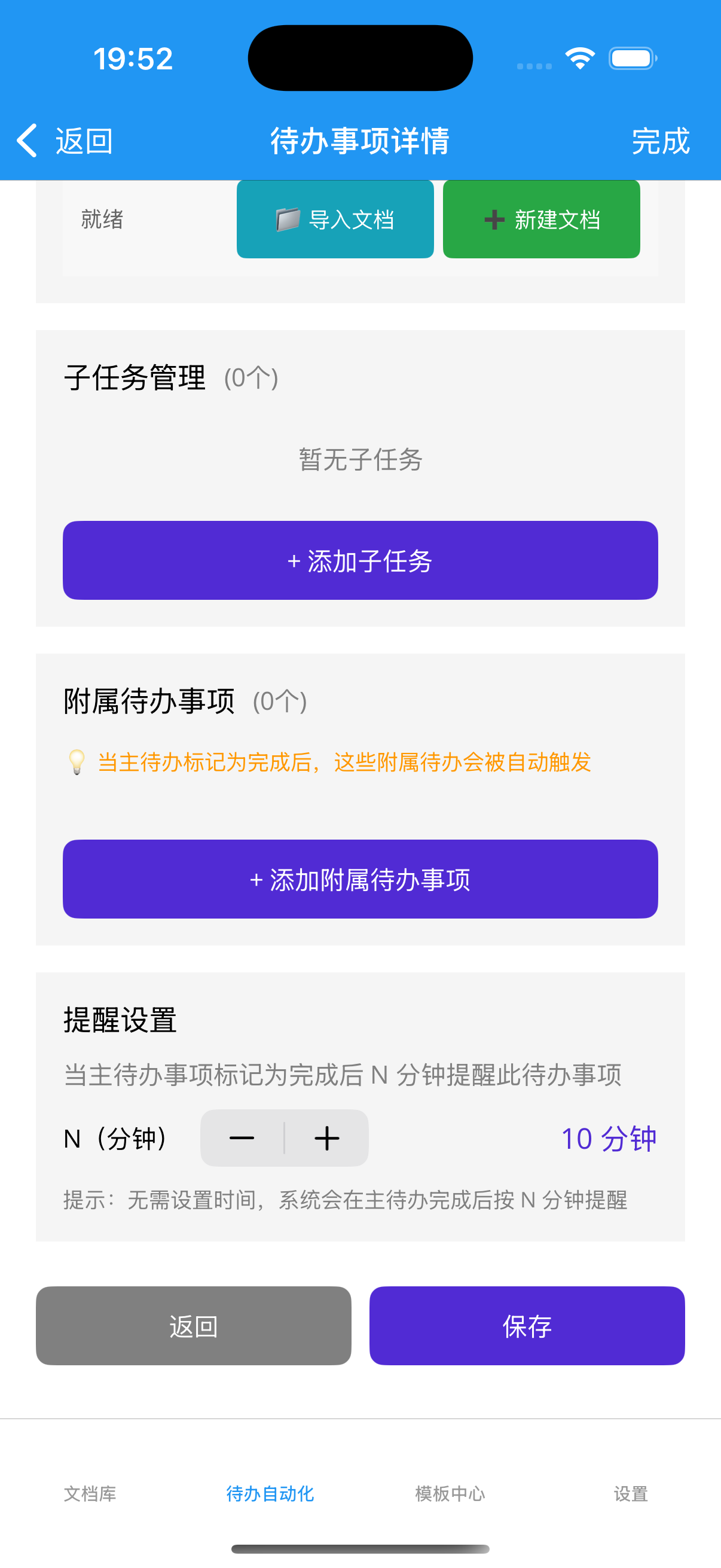This screenshot has width=721, height=1568.
Task: Open the 文档库 tab
Action: click(x=90, y=1494)
